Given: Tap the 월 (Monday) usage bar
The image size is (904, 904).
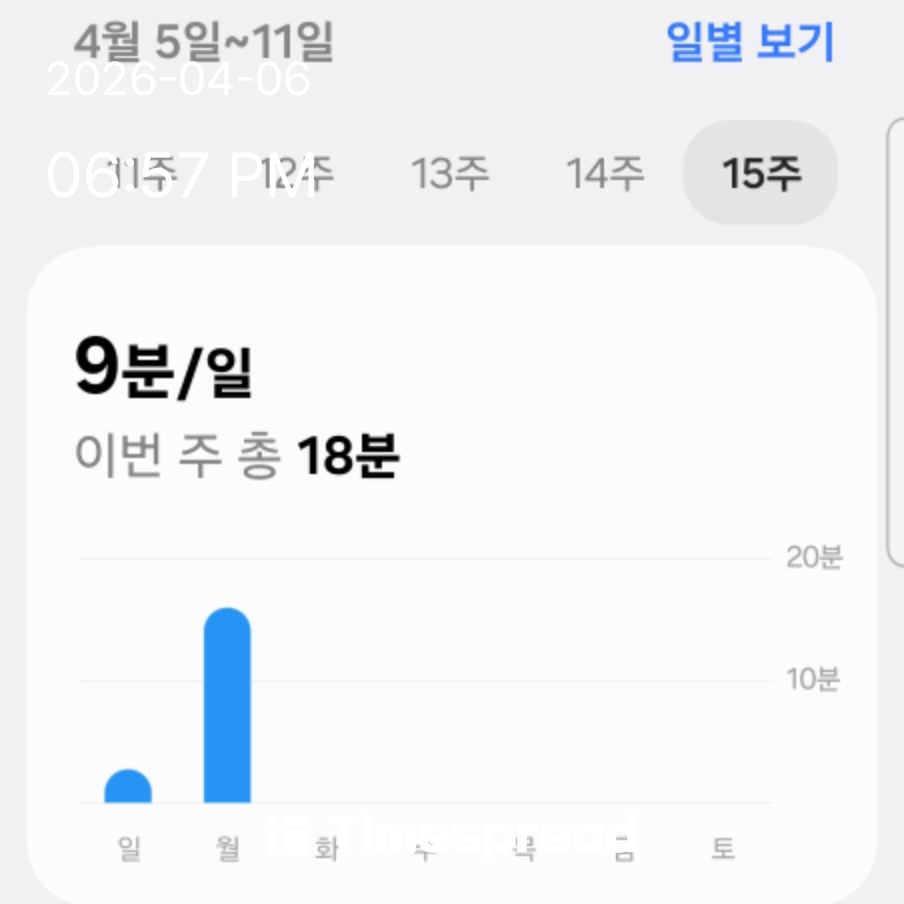Looking at the screenshot, I should coord(227,706).
